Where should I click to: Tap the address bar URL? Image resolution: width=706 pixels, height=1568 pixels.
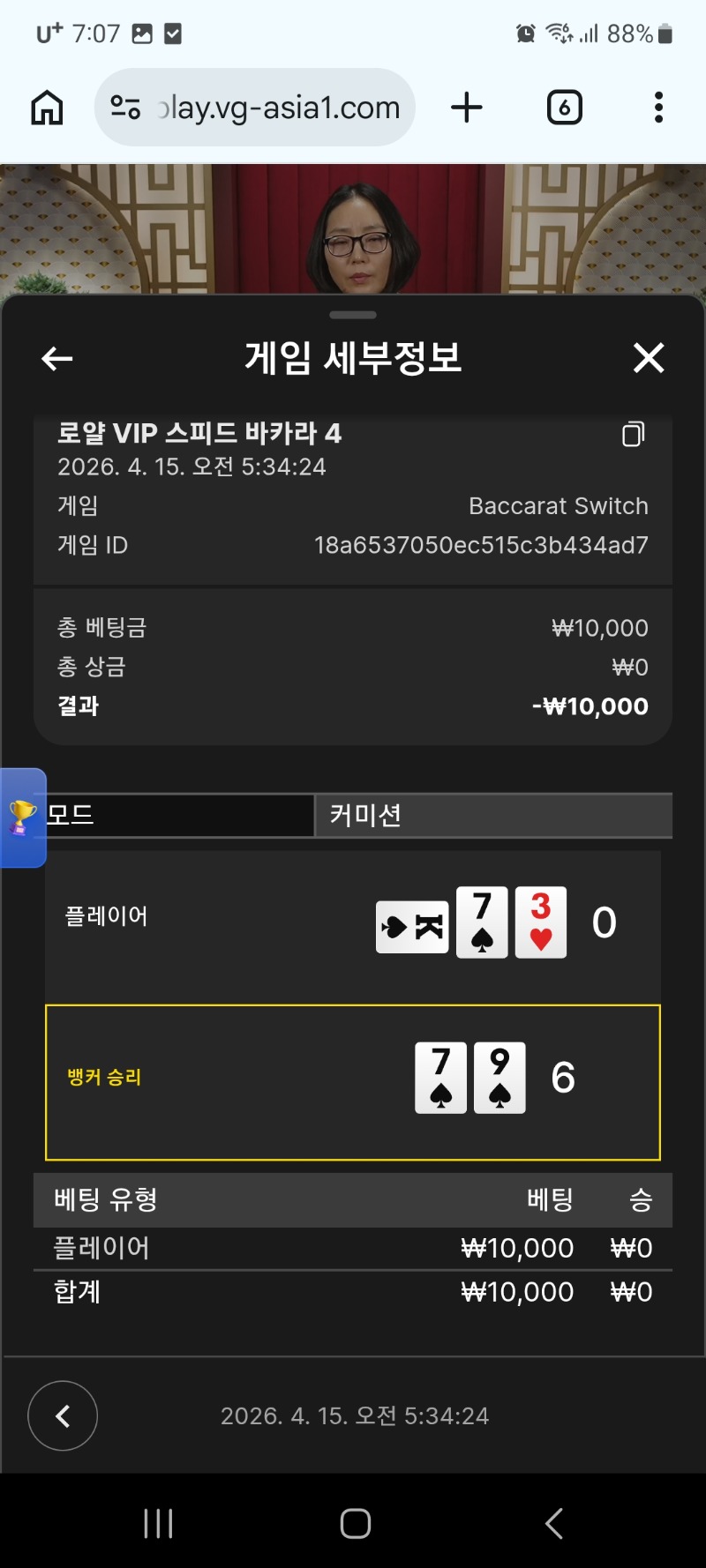point(278,108)
